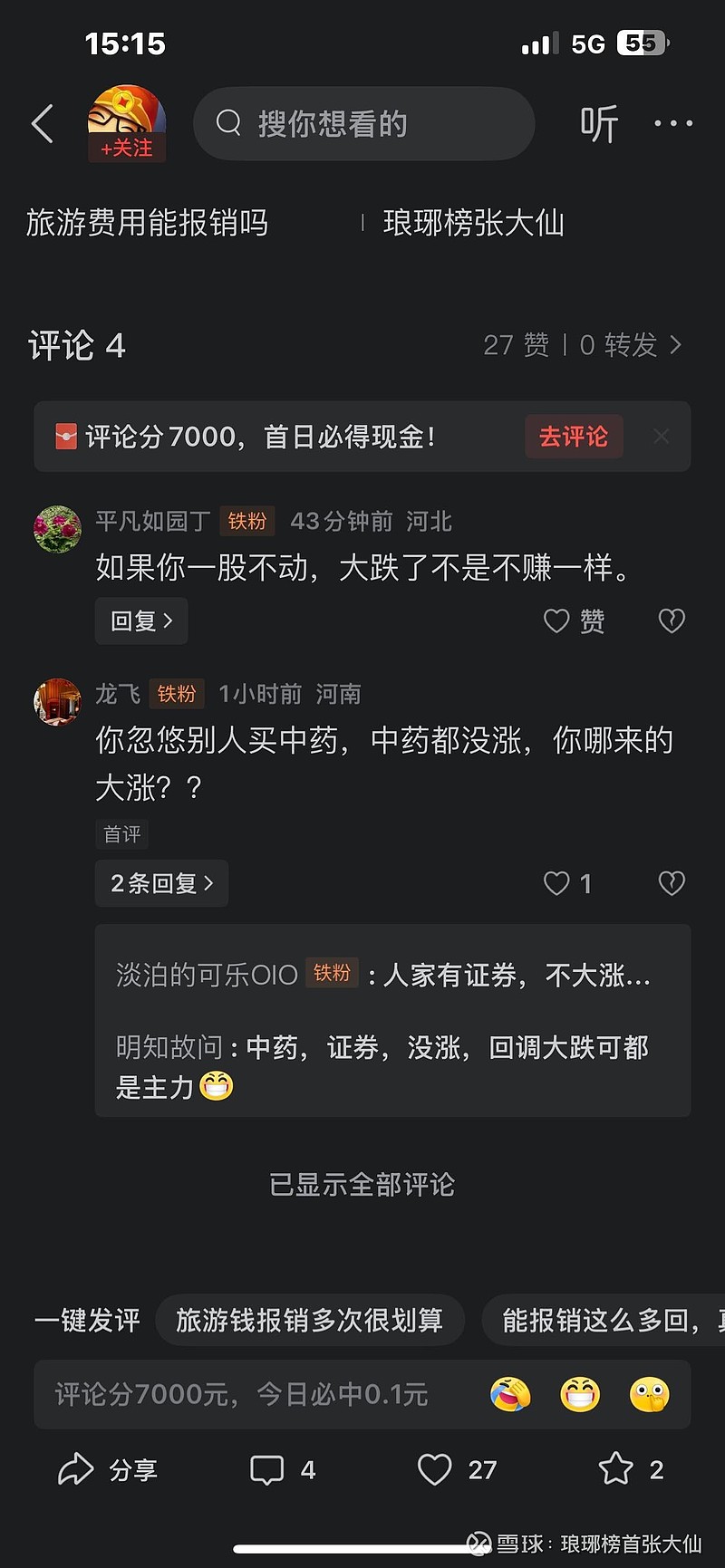Screen dimensions: 725x1568
Task: Open the 搜你想看的 search box
Action: [x=363, y=123]
